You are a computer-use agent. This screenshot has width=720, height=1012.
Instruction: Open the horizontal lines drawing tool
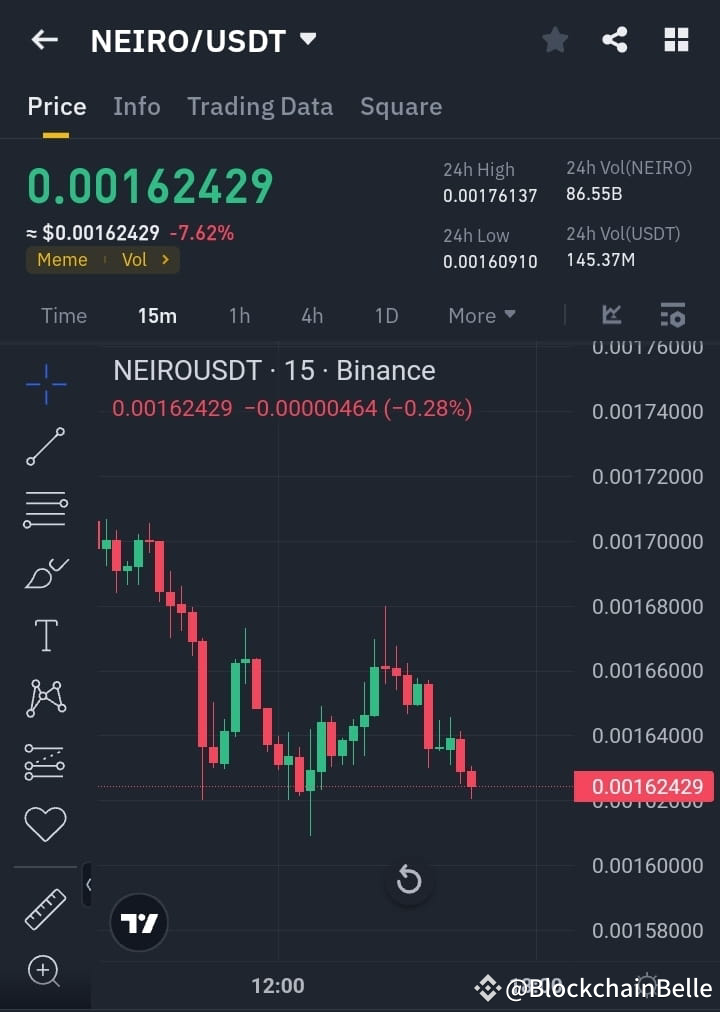point(44,510)
